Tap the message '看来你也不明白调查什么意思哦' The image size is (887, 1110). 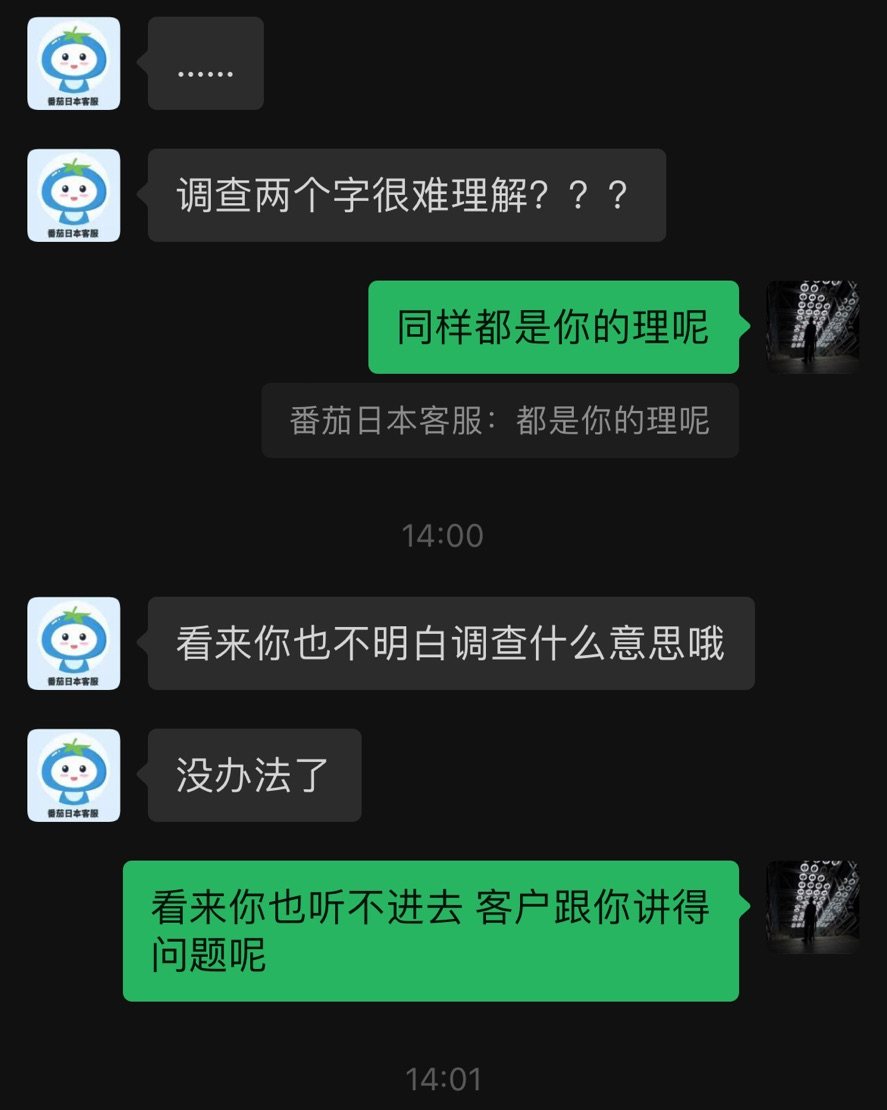pyautogui.click(x=450, y=644)
